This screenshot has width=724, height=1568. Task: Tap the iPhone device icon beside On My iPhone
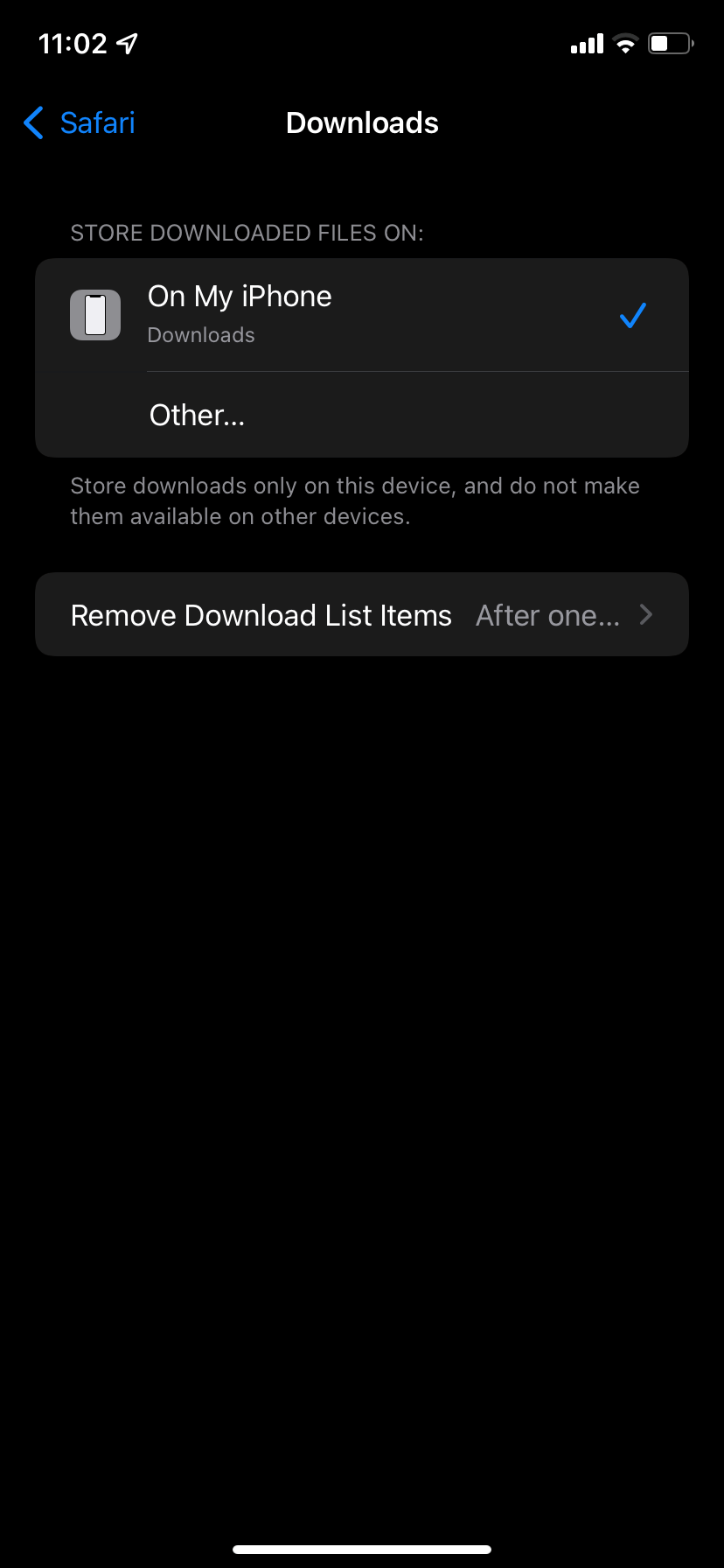[94, 314]
